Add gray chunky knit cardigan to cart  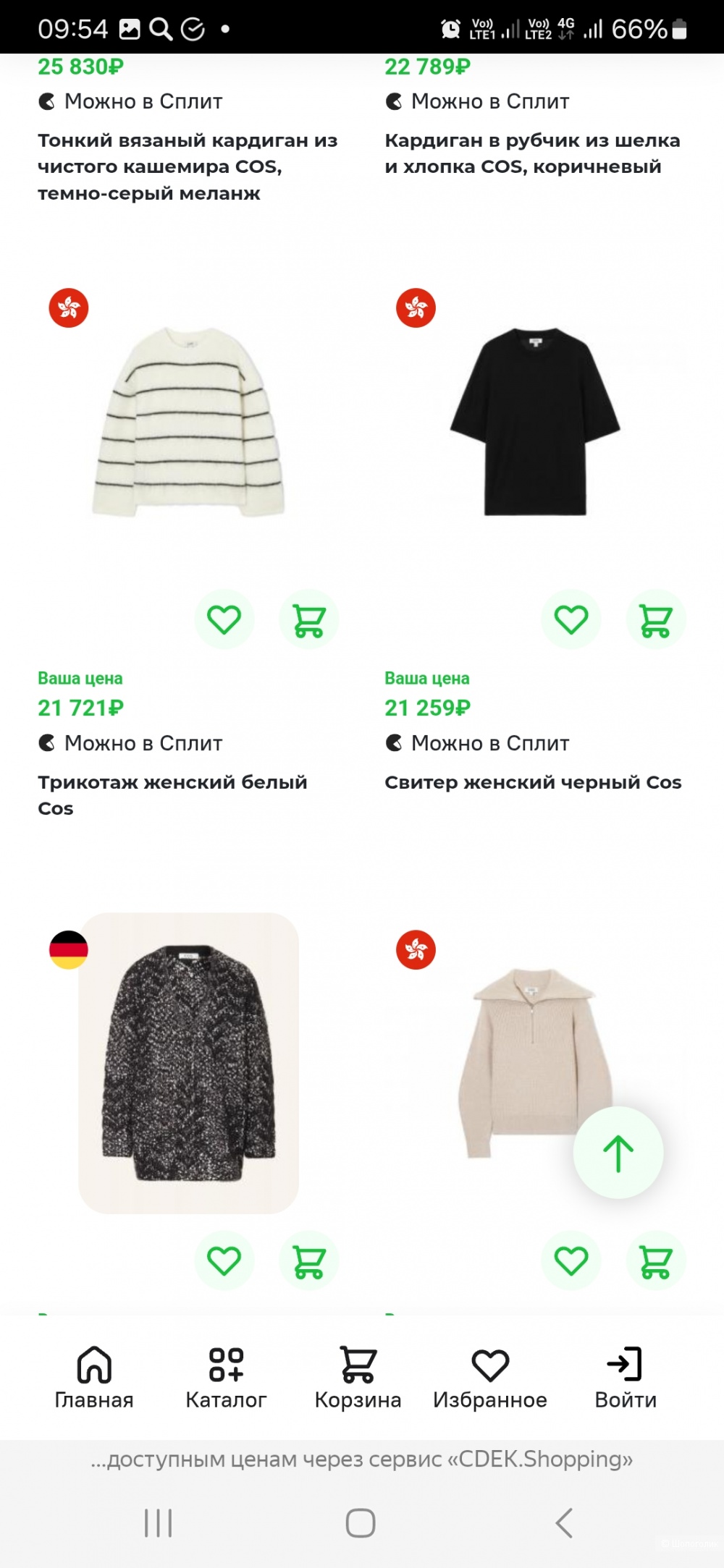tap(309, 1260)
